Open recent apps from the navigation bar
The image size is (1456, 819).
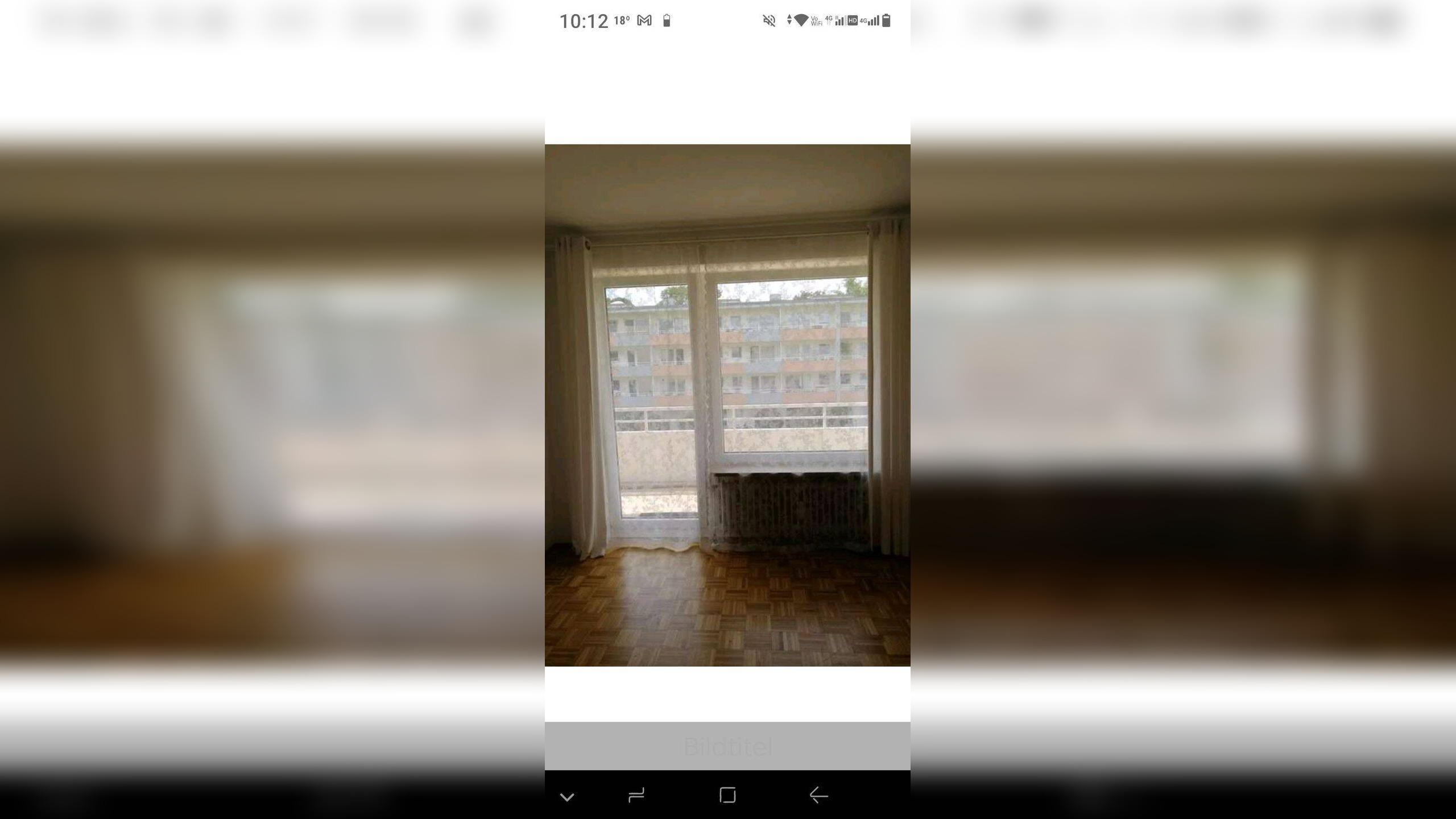636,795
